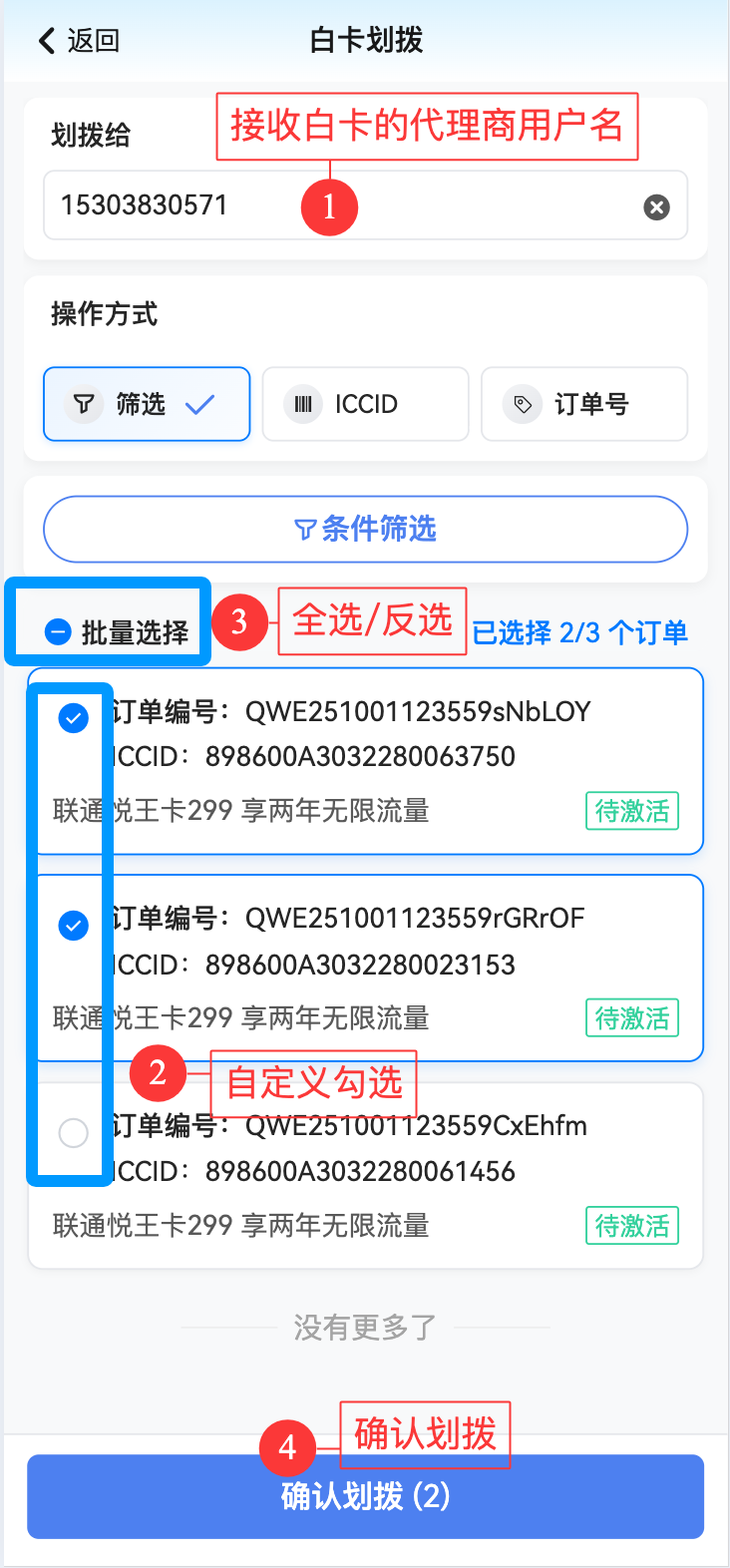Select the 筛选 operation mode
Image resolution: width=730 pixels, height=1568 pixels.
click(147, 404)
